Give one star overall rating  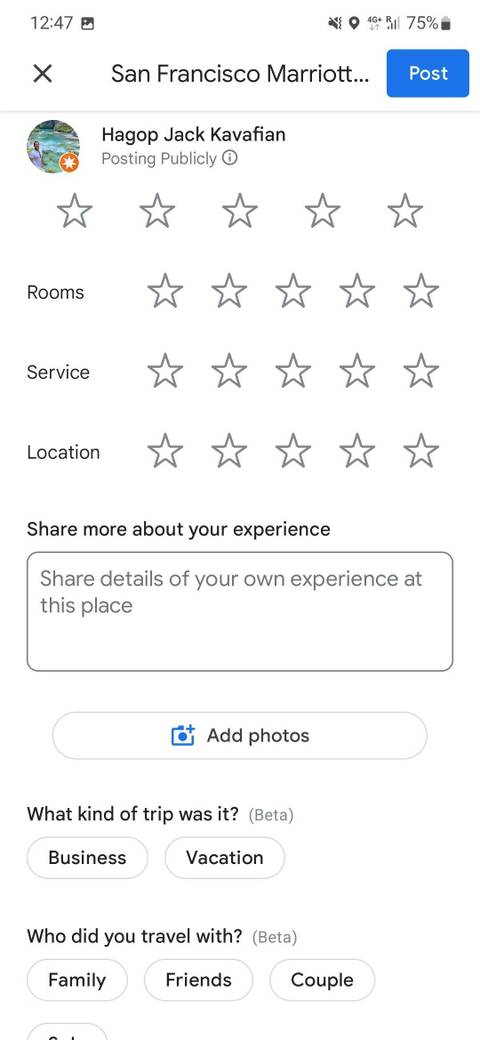(x=74, y=212)
